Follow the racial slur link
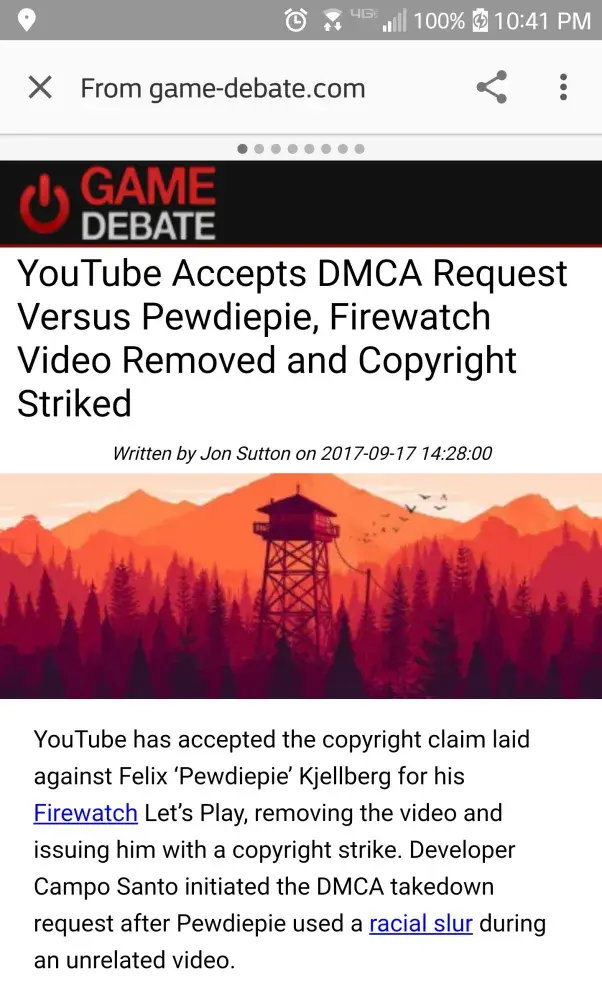 tap(420, 923)
